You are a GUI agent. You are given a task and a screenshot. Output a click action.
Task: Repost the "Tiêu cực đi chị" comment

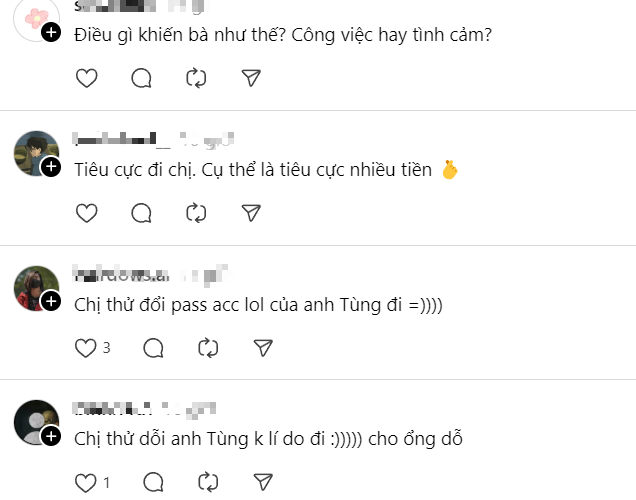(197, 212)
